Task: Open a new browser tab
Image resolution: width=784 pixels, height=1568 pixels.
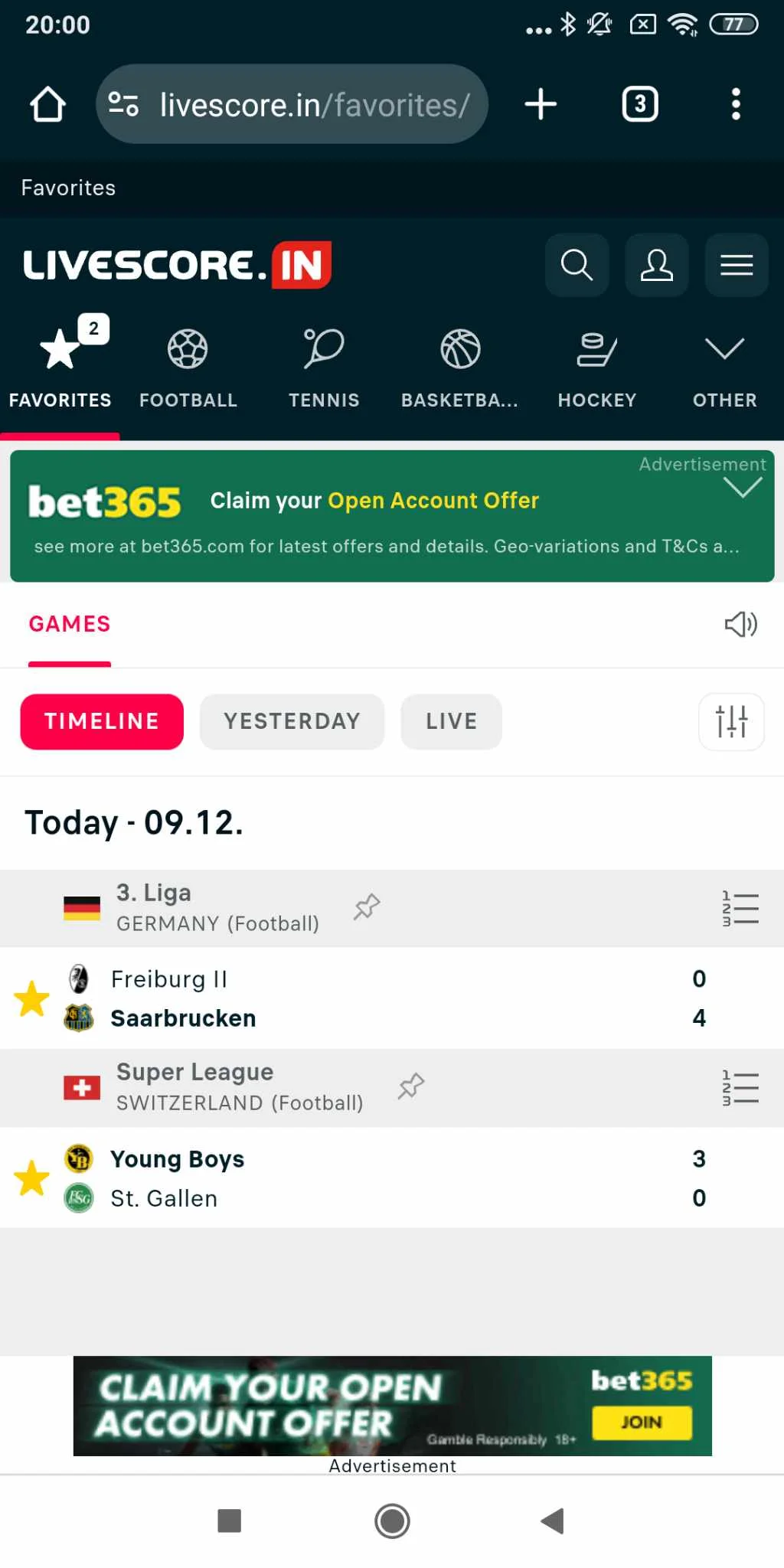Action: tap(541, 103)
